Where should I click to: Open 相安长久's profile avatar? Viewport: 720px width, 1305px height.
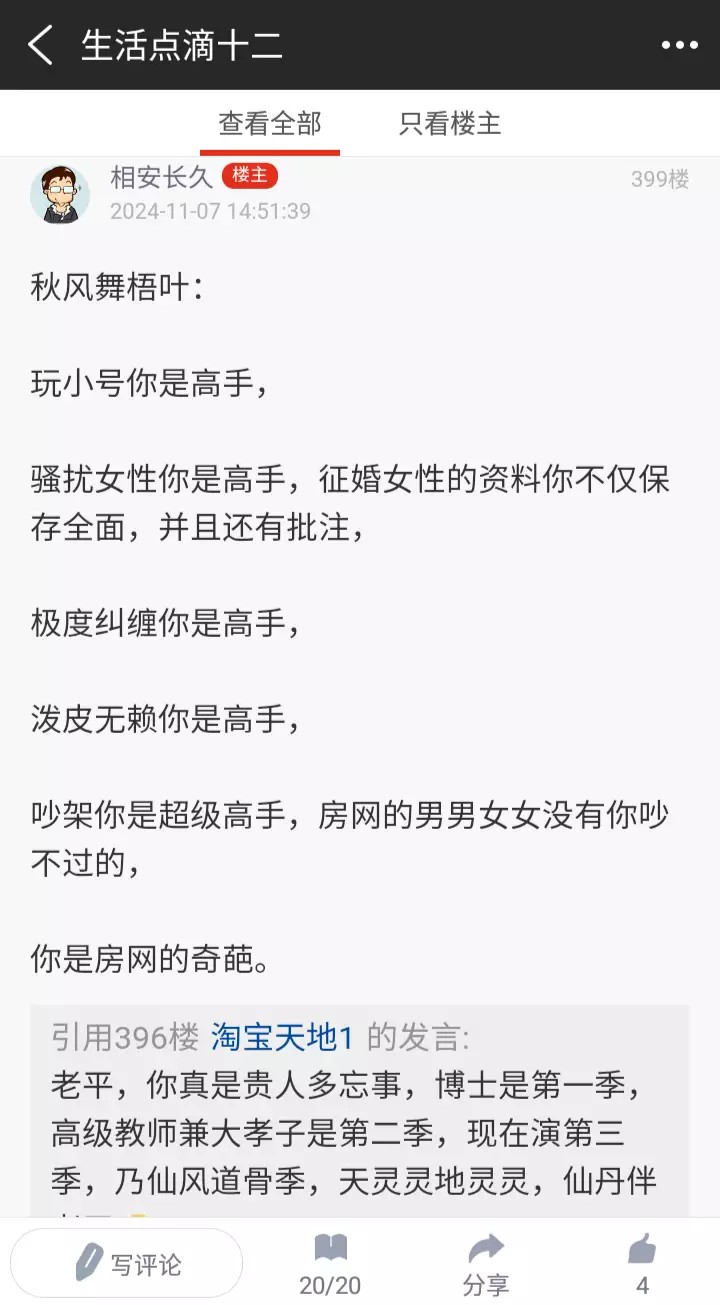pyautogui.click(x=60, y=193)
